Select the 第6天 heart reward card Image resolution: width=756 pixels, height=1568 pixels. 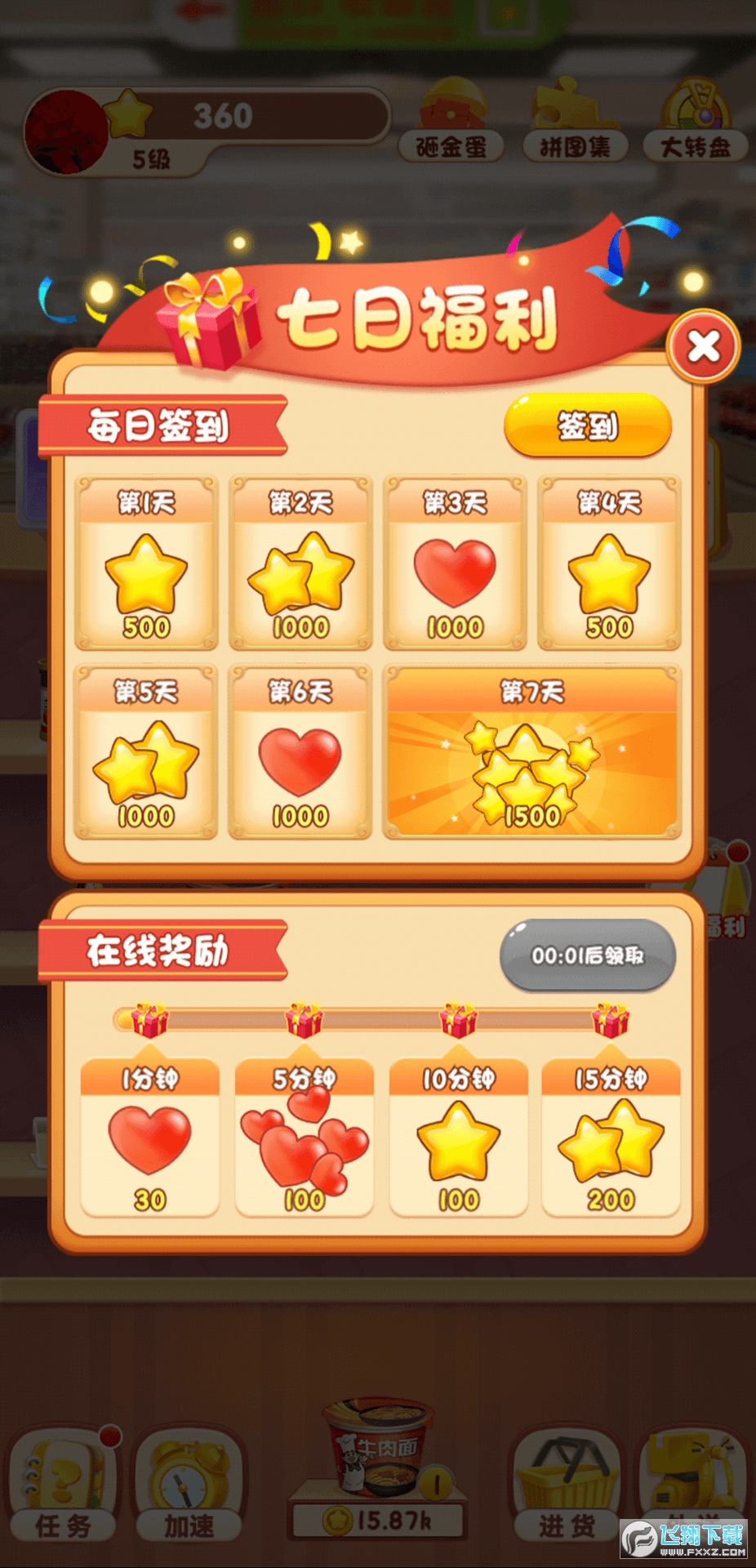coord(300,752)
